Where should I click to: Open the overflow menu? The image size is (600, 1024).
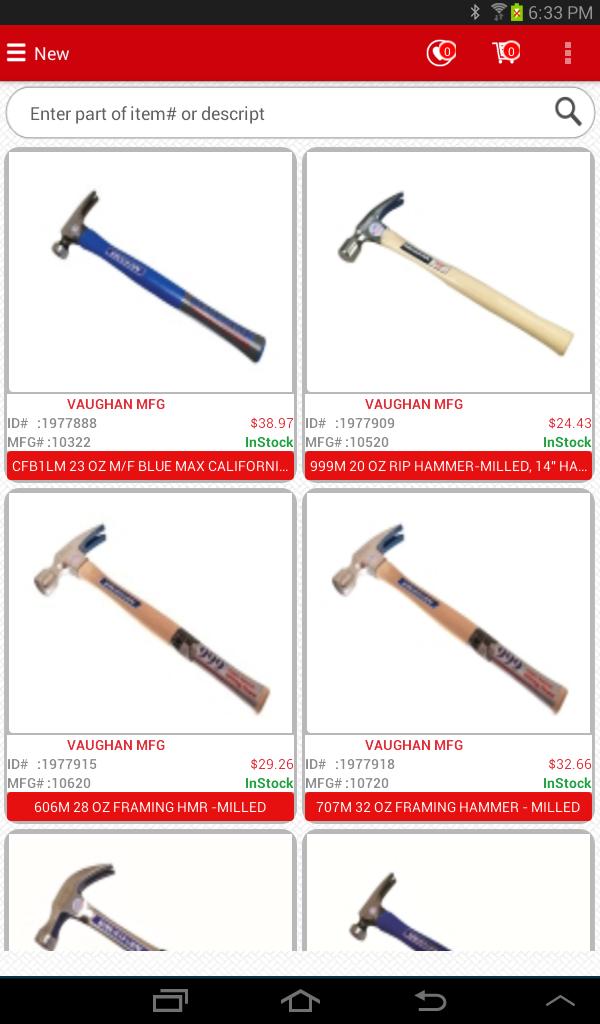567,53
